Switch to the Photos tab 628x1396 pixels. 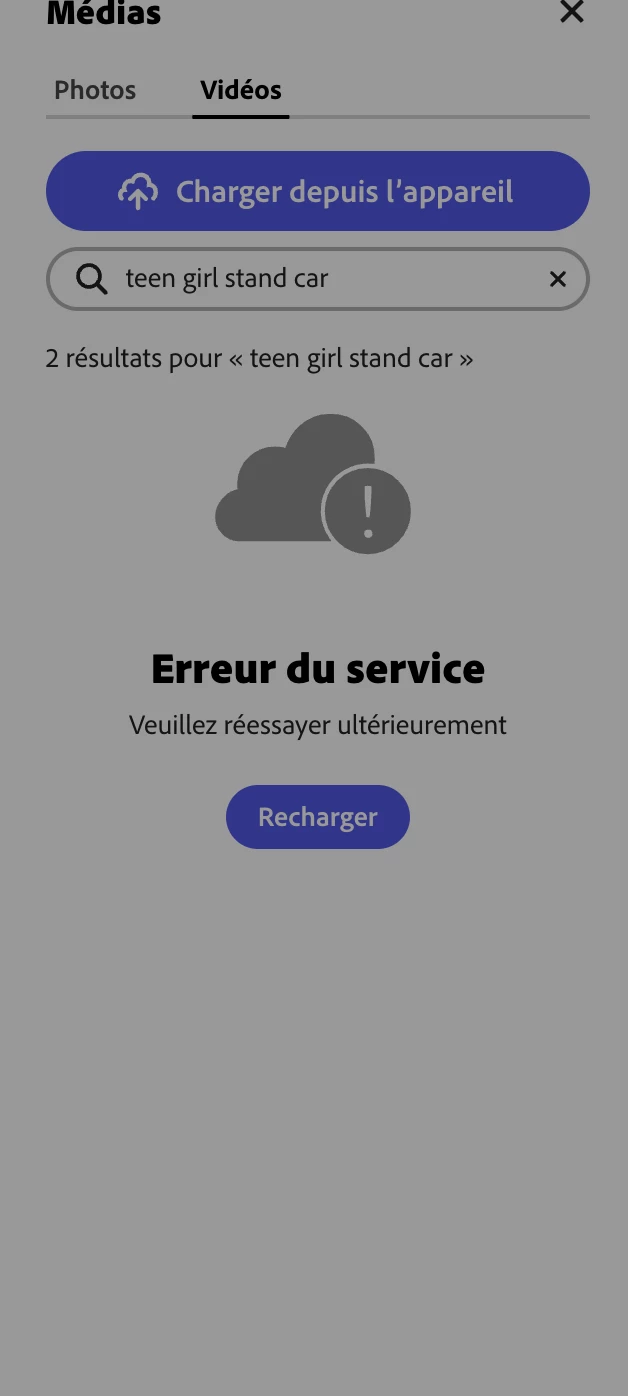pos(95,90)
